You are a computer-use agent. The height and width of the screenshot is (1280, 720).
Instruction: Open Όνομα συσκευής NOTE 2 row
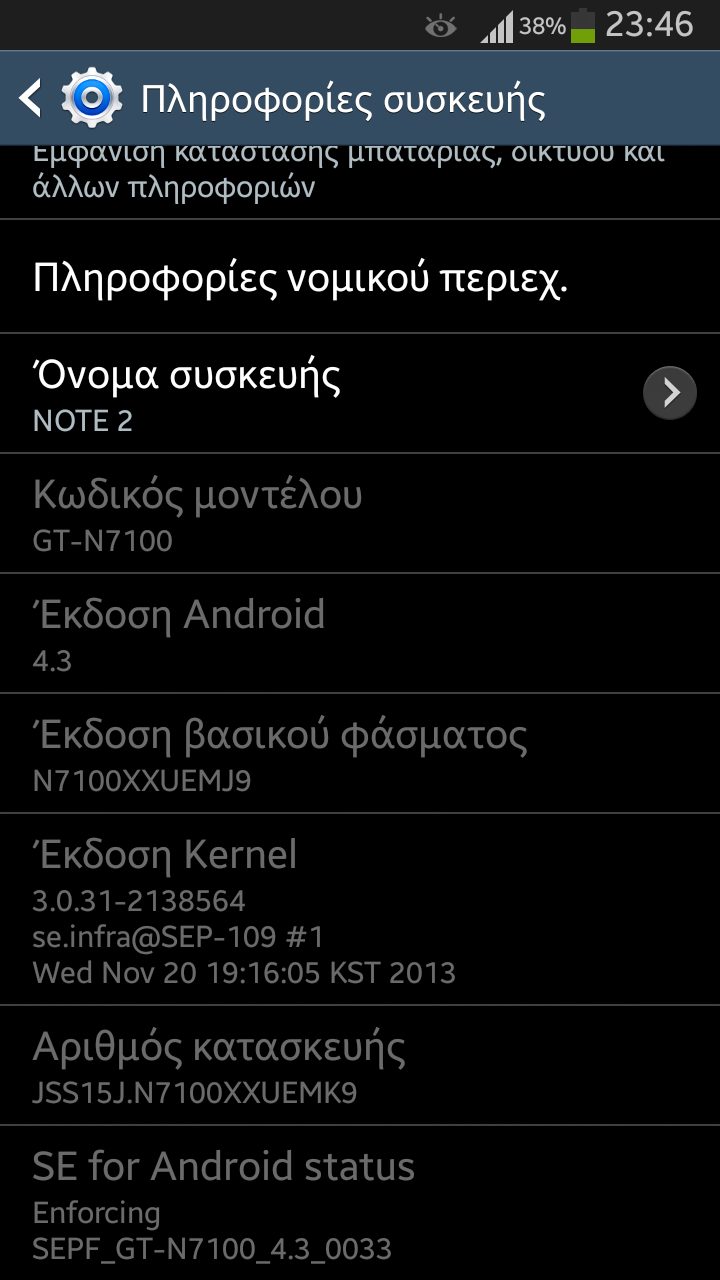(360, 394)
